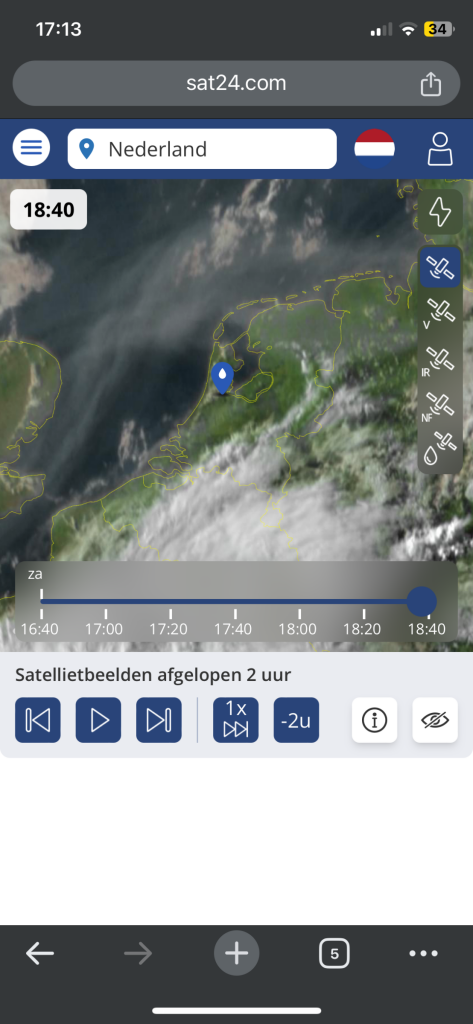Open a new browser tab
The width and height of the screenshot is (473, 1024).
[236, 953]
